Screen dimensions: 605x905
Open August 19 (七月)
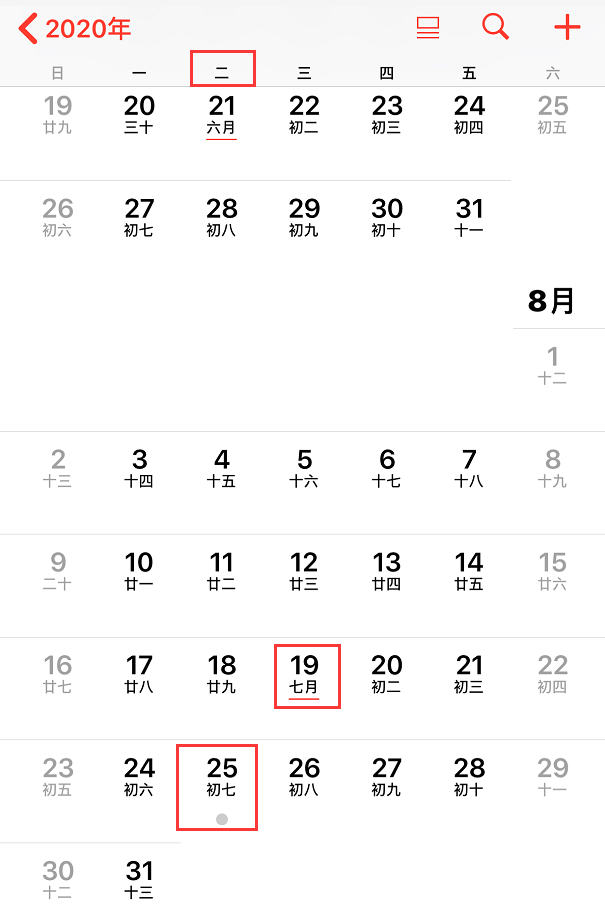pos(304,675)
